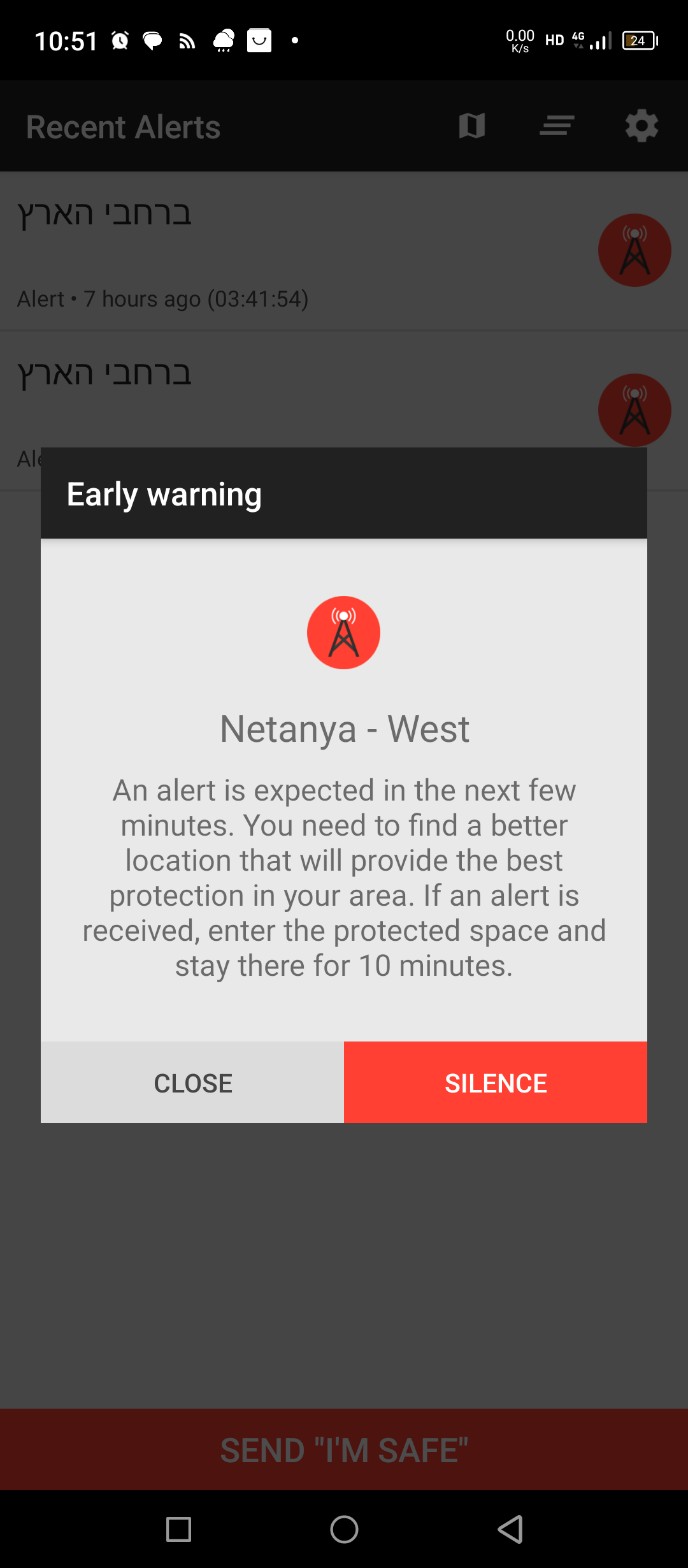
Task: Close the Early warning dialog
Action: [192, 1082]
